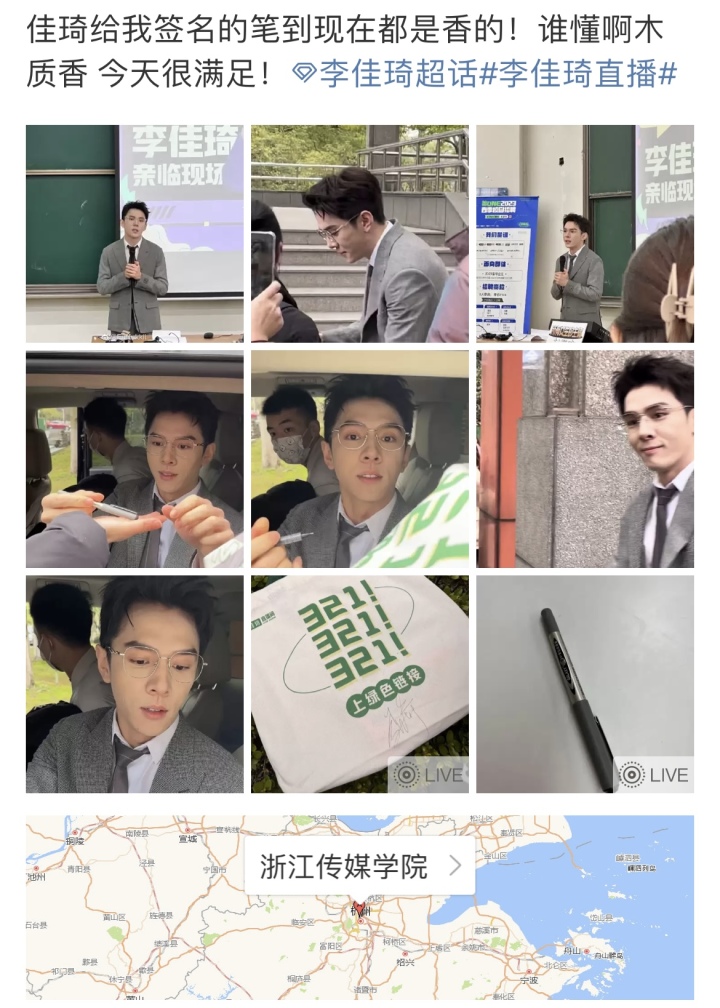Image resolution: width=720 pixels, height=1008 pixels.
Task: Open the location map preview
Action: tap(560, 950)
